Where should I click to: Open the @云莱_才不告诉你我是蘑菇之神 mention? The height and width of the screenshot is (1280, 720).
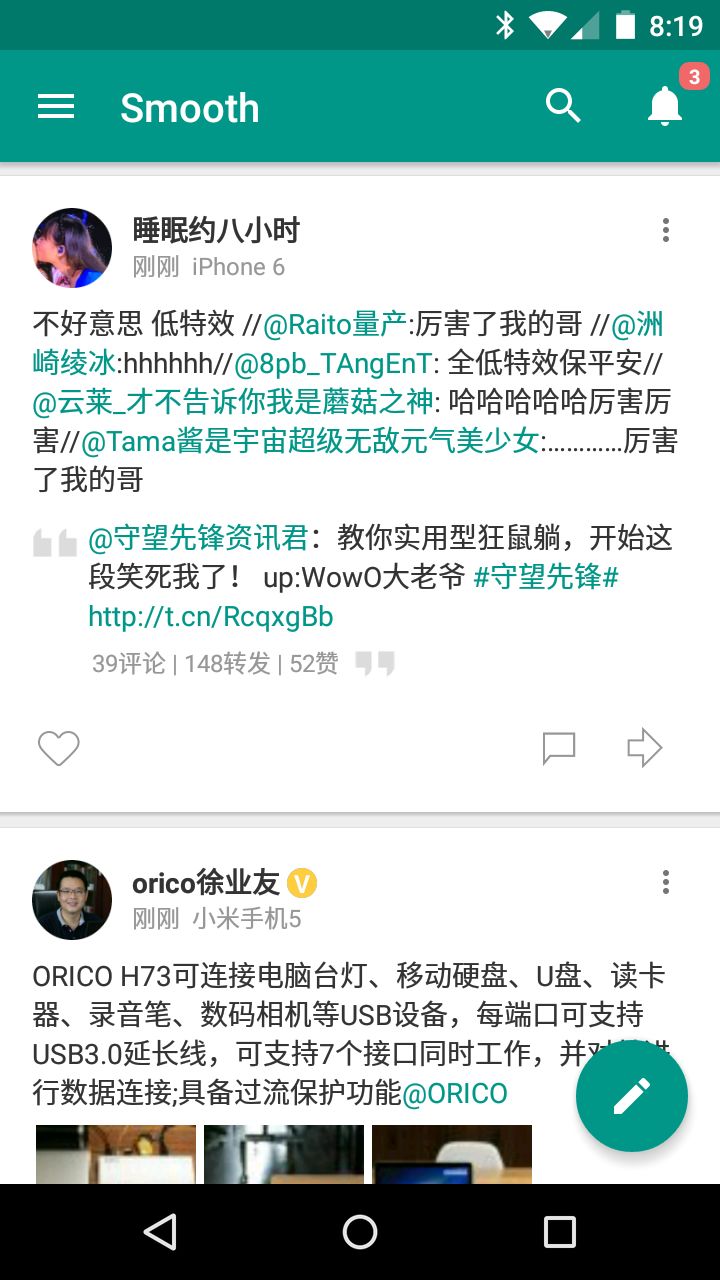point(235,402)
